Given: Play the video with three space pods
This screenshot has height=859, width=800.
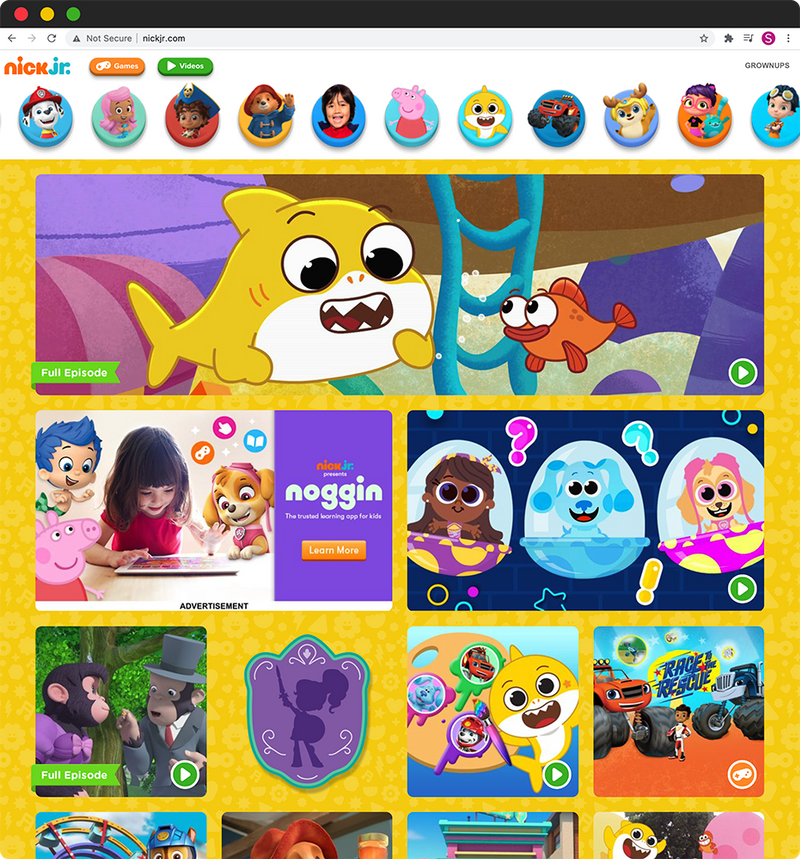Looking at the screenshot, I should pyautogui.click(x=741, y=588).
